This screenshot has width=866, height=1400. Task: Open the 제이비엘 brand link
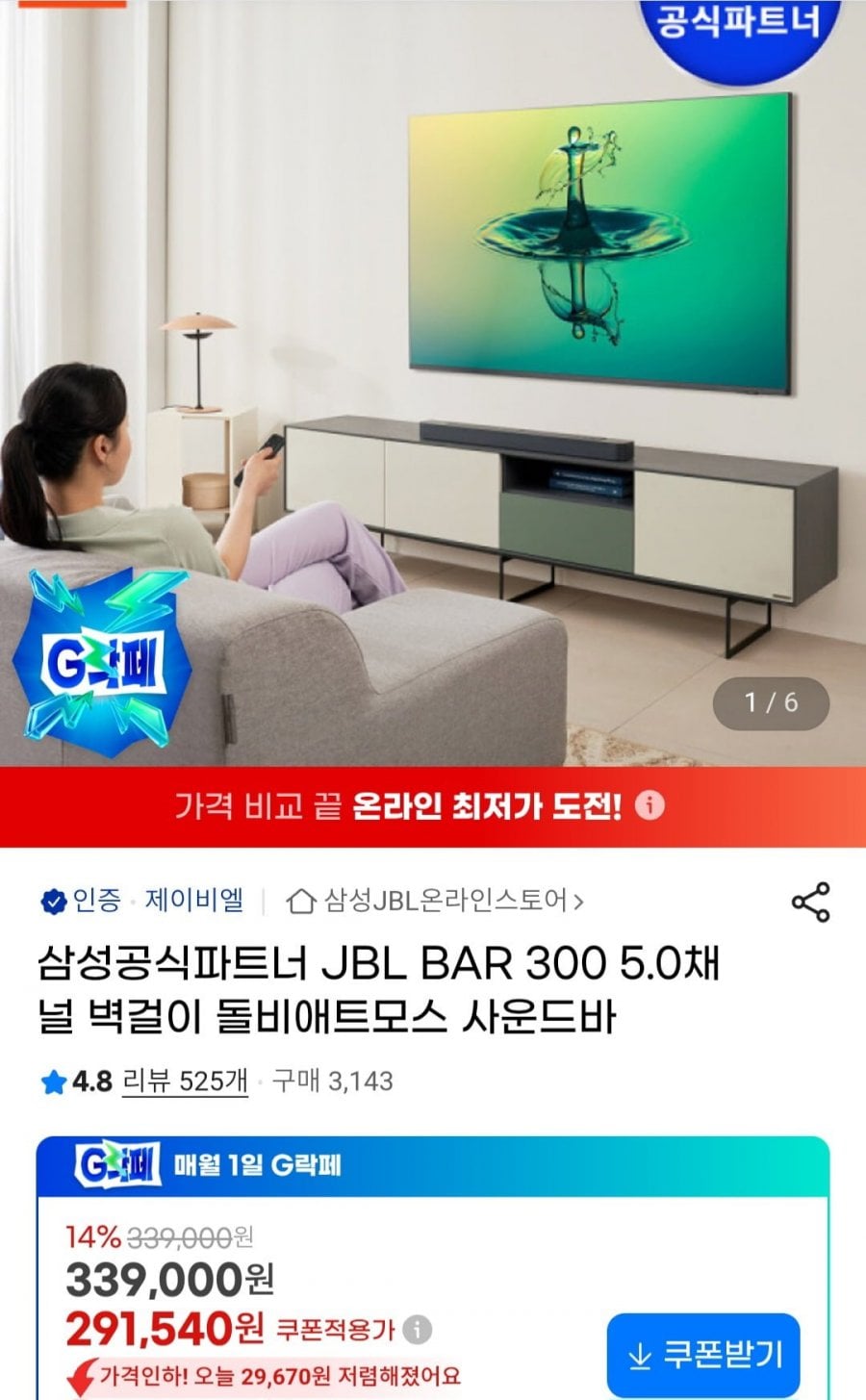tap(194, 901)
